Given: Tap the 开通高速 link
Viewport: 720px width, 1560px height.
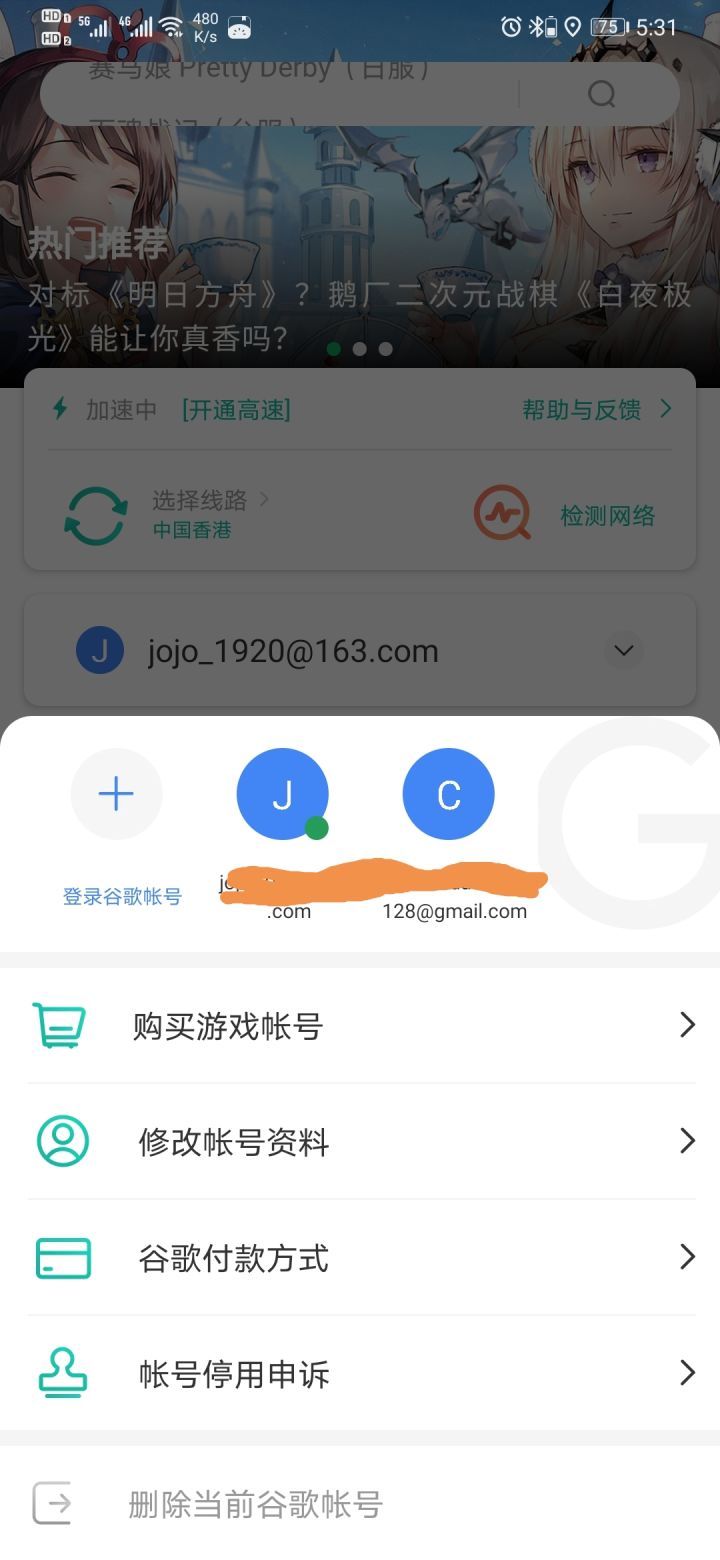Looking at the screenshot, I should click(236, 410).
